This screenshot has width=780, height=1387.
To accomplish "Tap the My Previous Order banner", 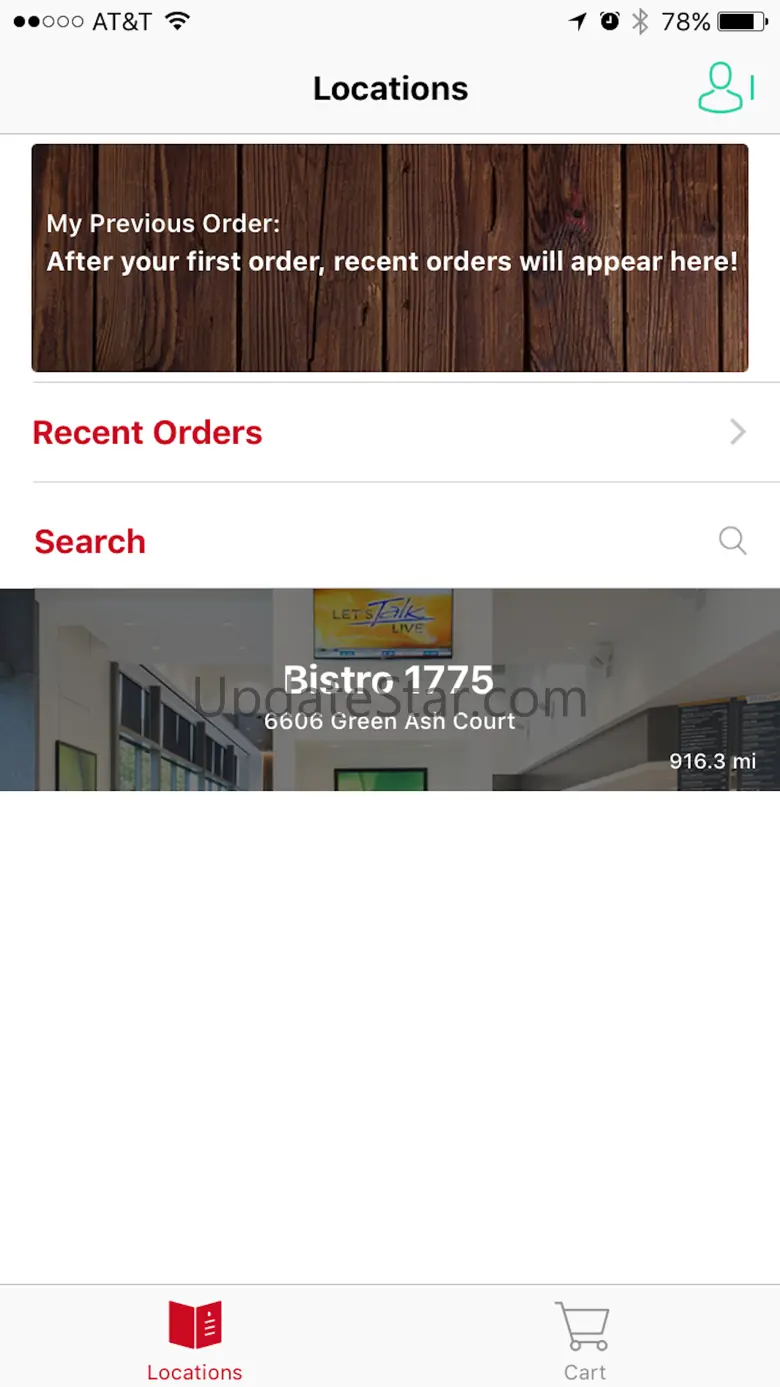I will (390, 258).
